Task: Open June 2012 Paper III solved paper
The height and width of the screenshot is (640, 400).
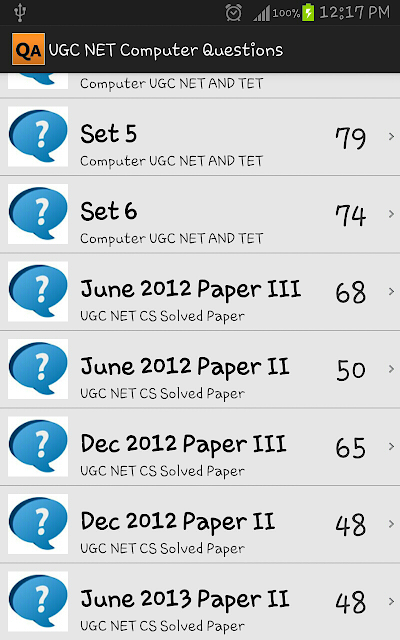Action: [x=200, y=292]
